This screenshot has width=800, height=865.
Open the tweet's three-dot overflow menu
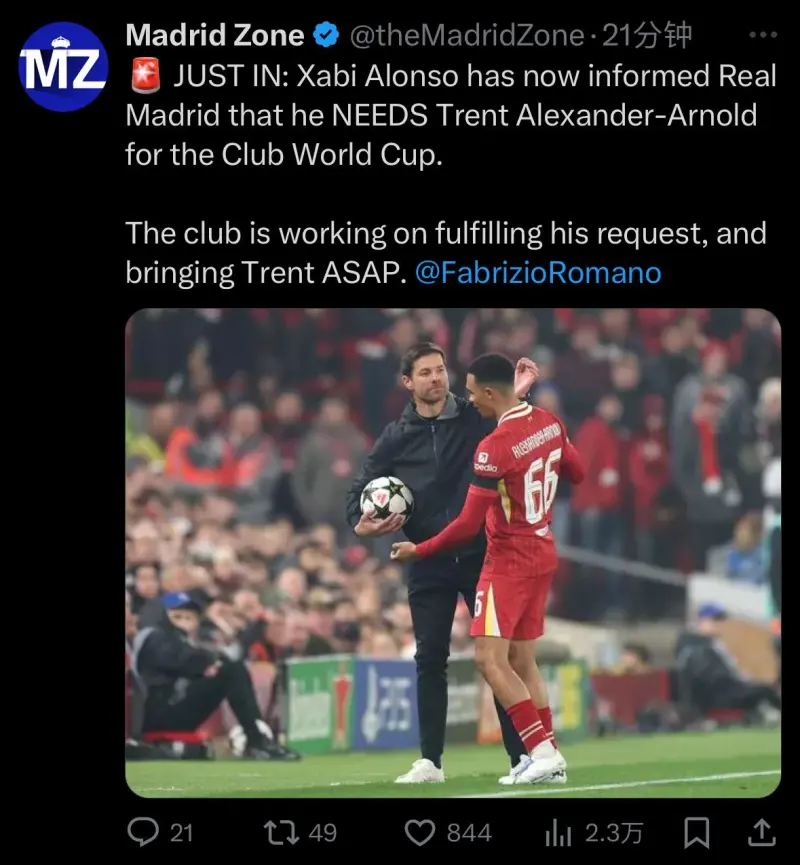(763, 36)
